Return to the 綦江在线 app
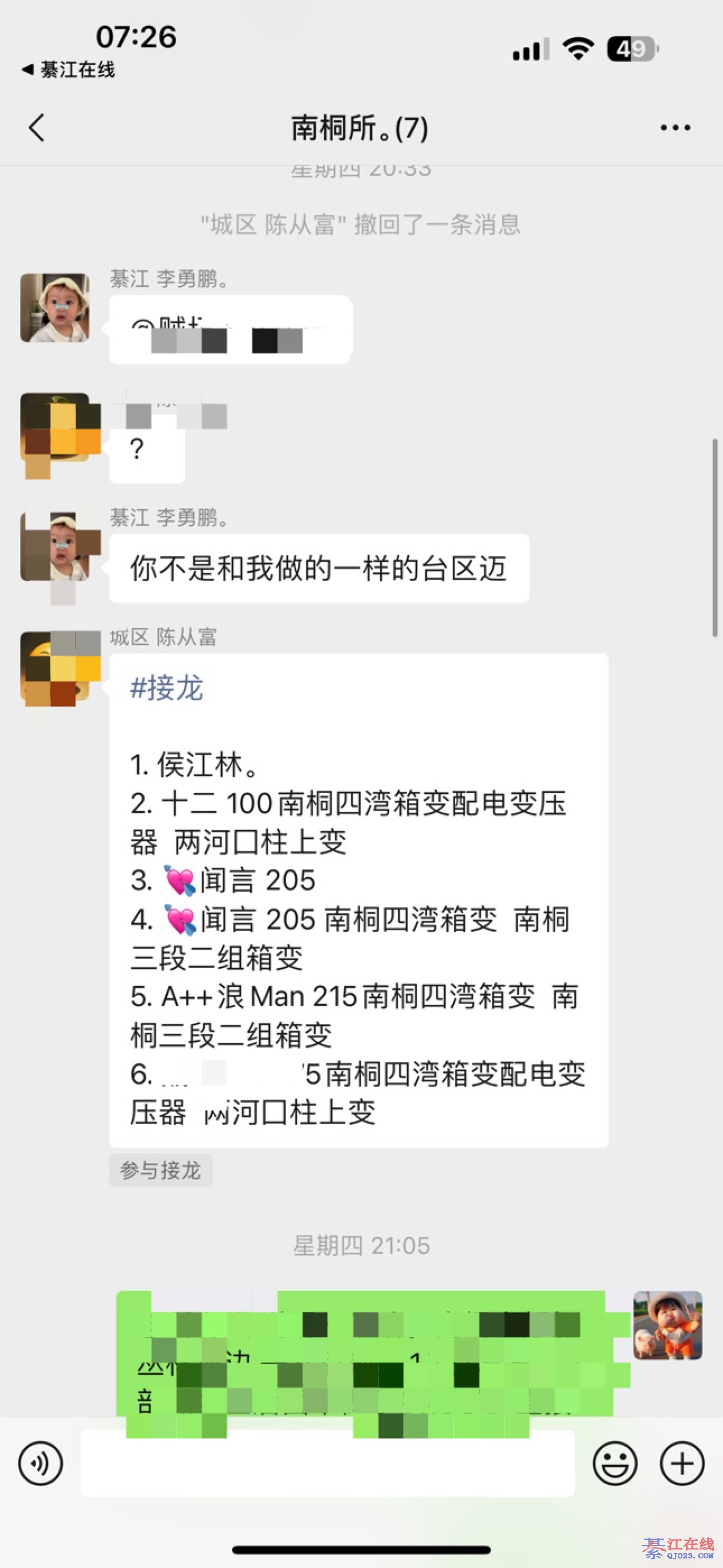The width and height of the screenshot is (723, 1568). pos(68,70)
